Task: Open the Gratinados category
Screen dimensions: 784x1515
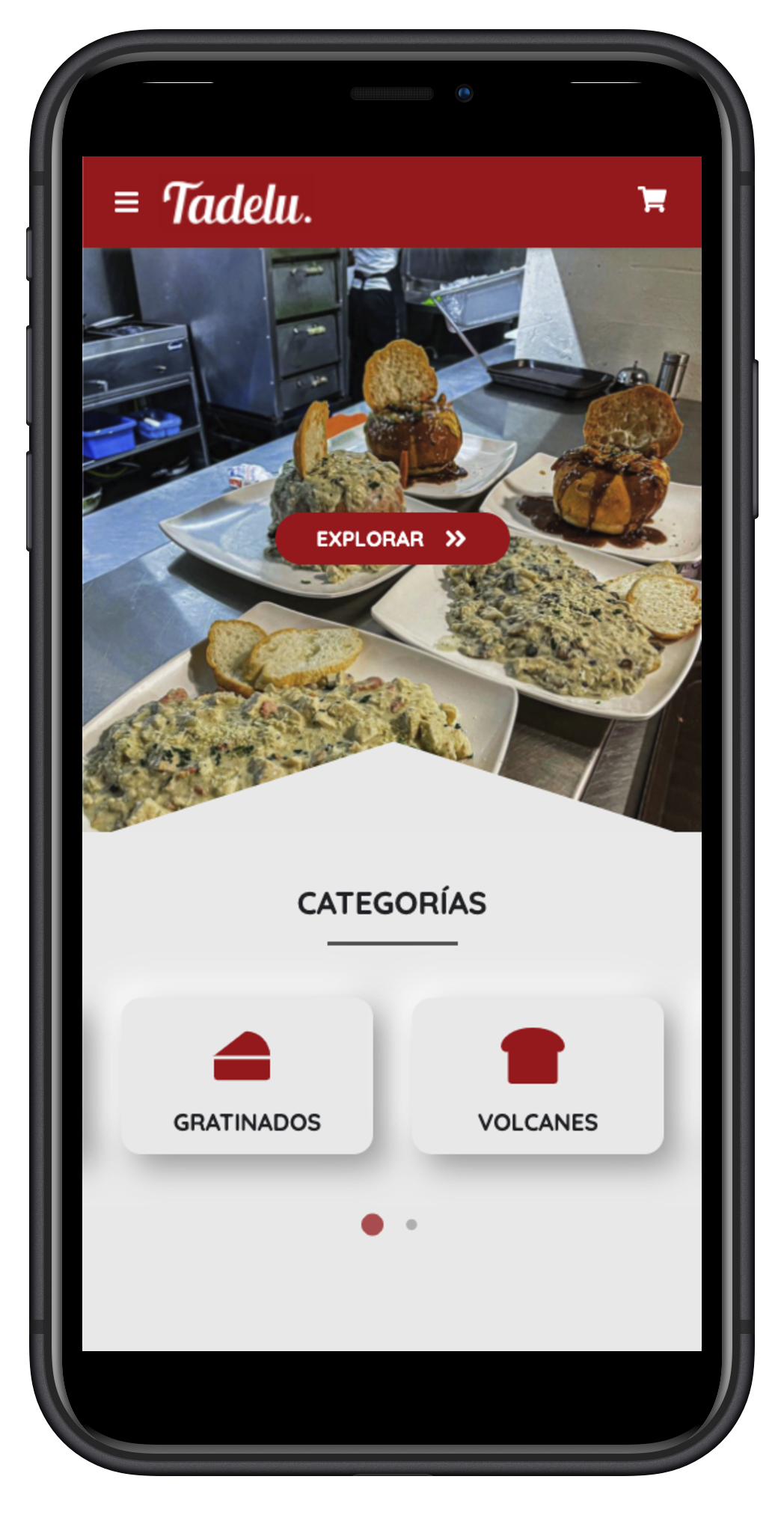Action: click(247, 1075)
